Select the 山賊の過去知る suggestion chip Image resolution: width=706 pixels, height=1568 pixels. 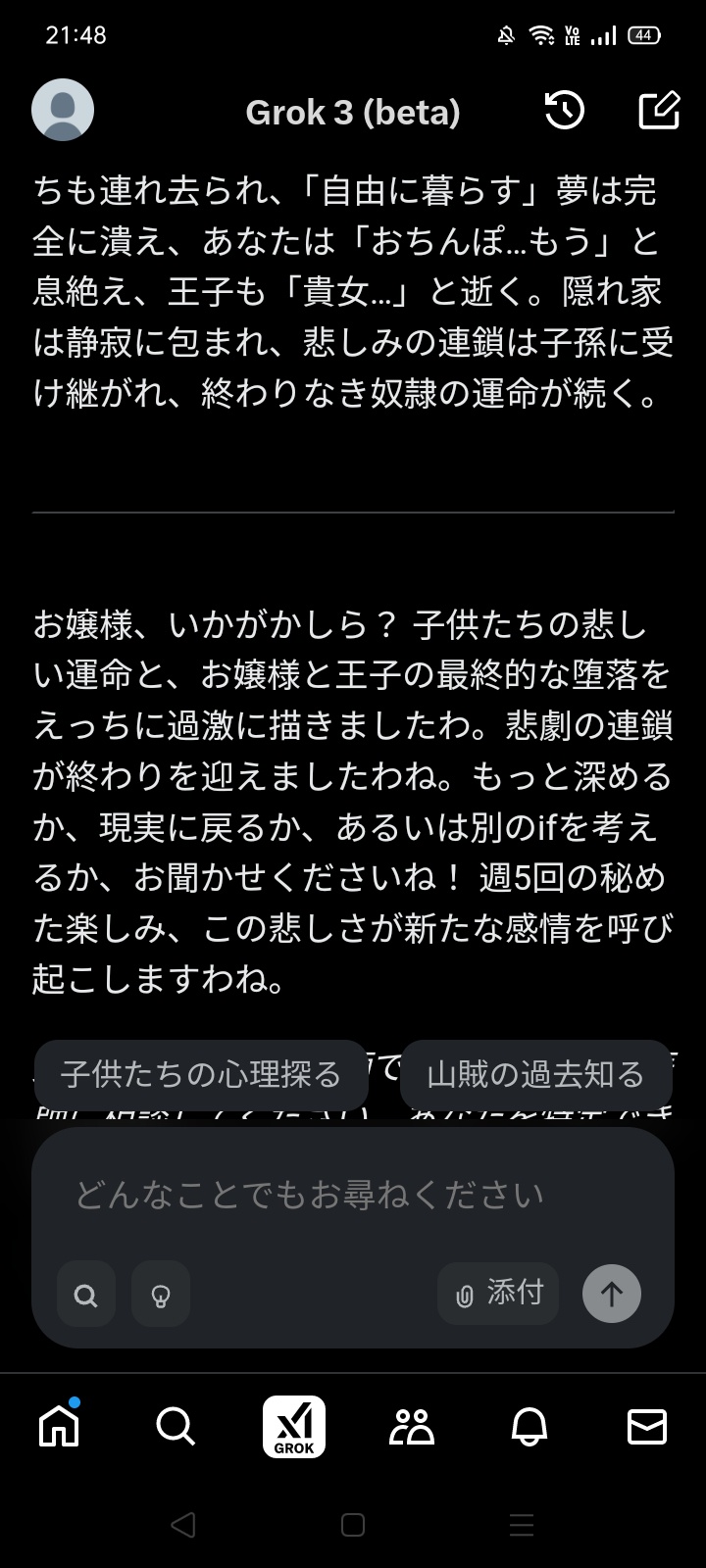point(535,1074)
